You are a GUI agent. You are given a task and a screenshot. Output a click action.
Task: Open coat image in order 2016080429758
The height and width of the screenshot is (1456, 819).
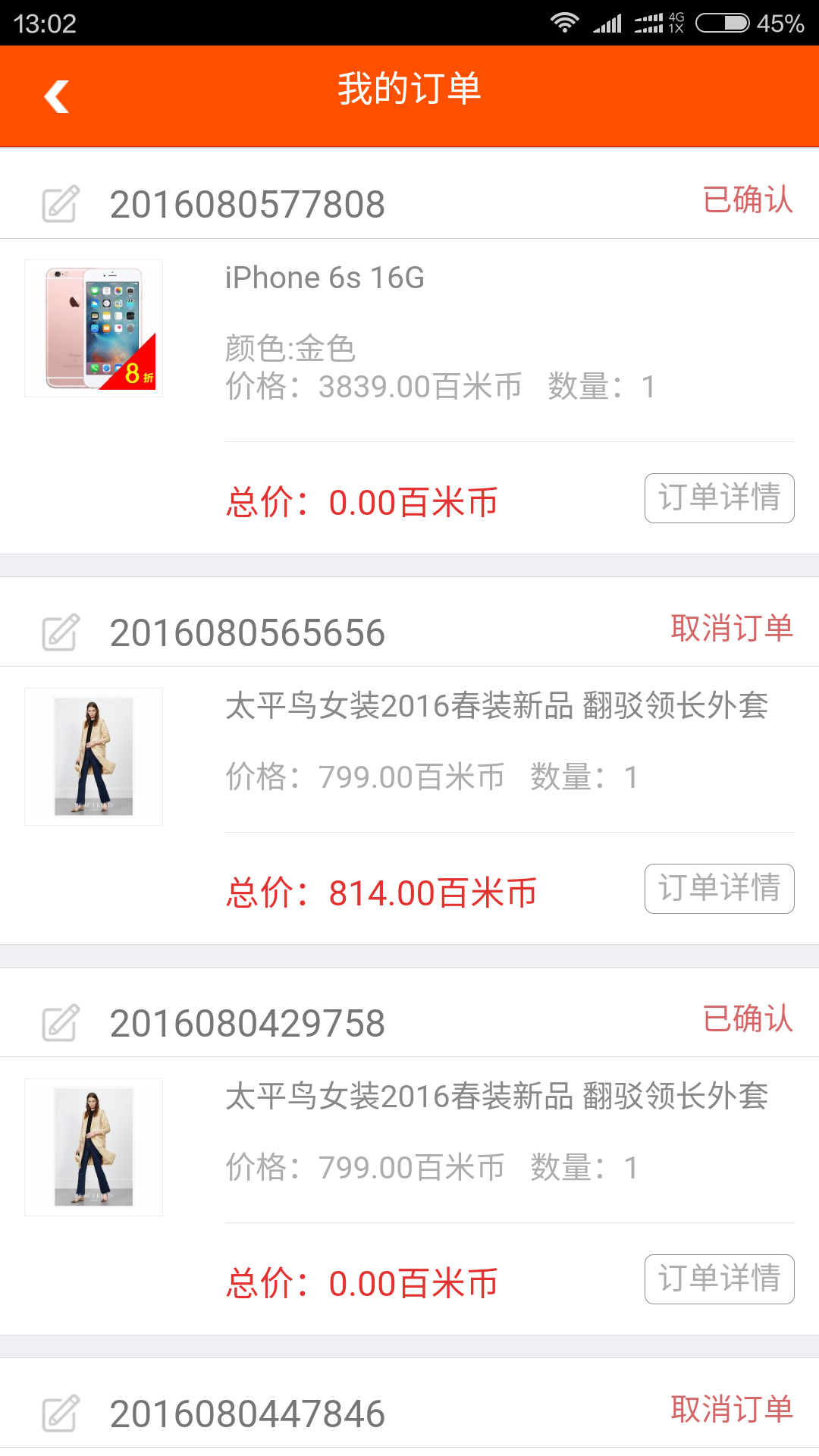coord(94,1147)
